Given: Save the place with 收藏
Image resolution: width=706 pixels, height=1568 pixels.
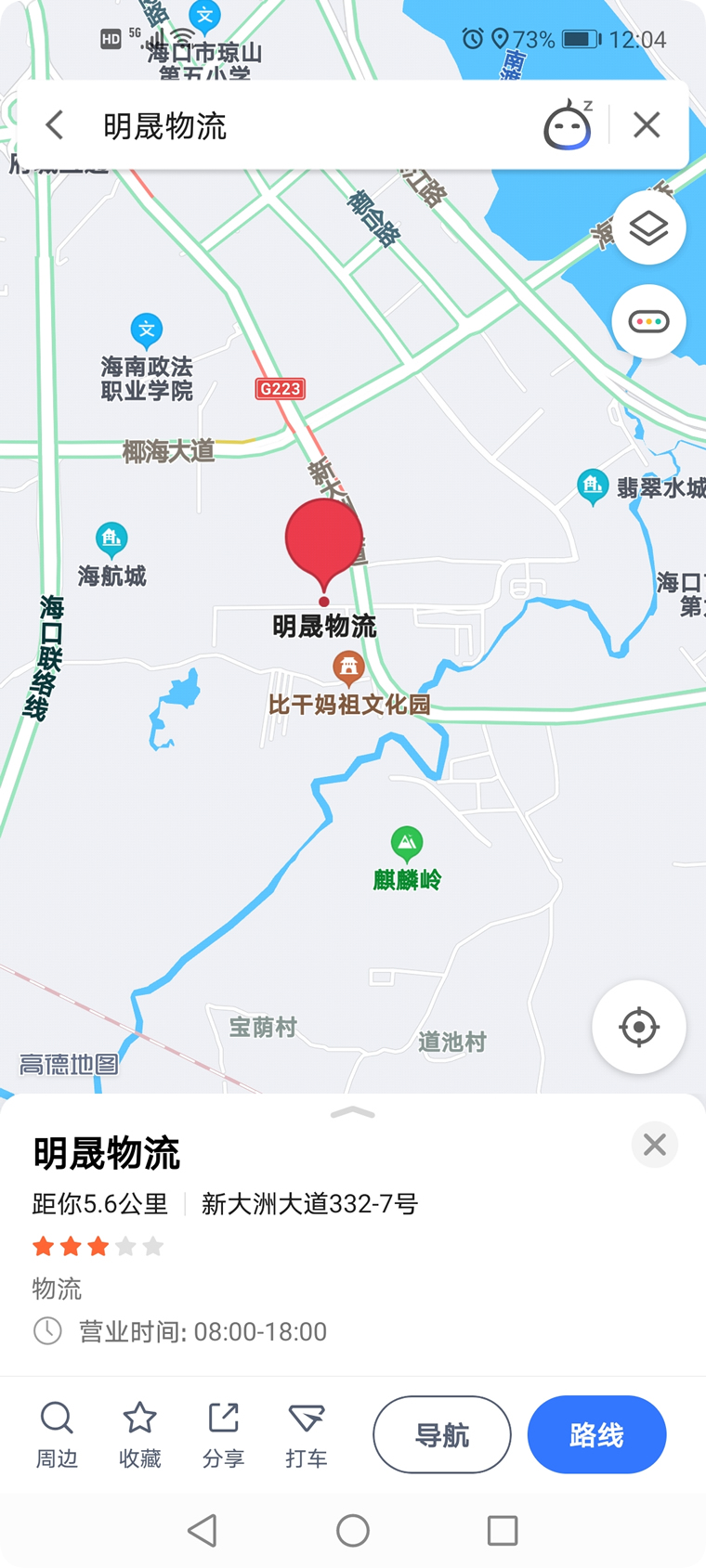Looking at the screenshot, I should tap(140, 1434).
